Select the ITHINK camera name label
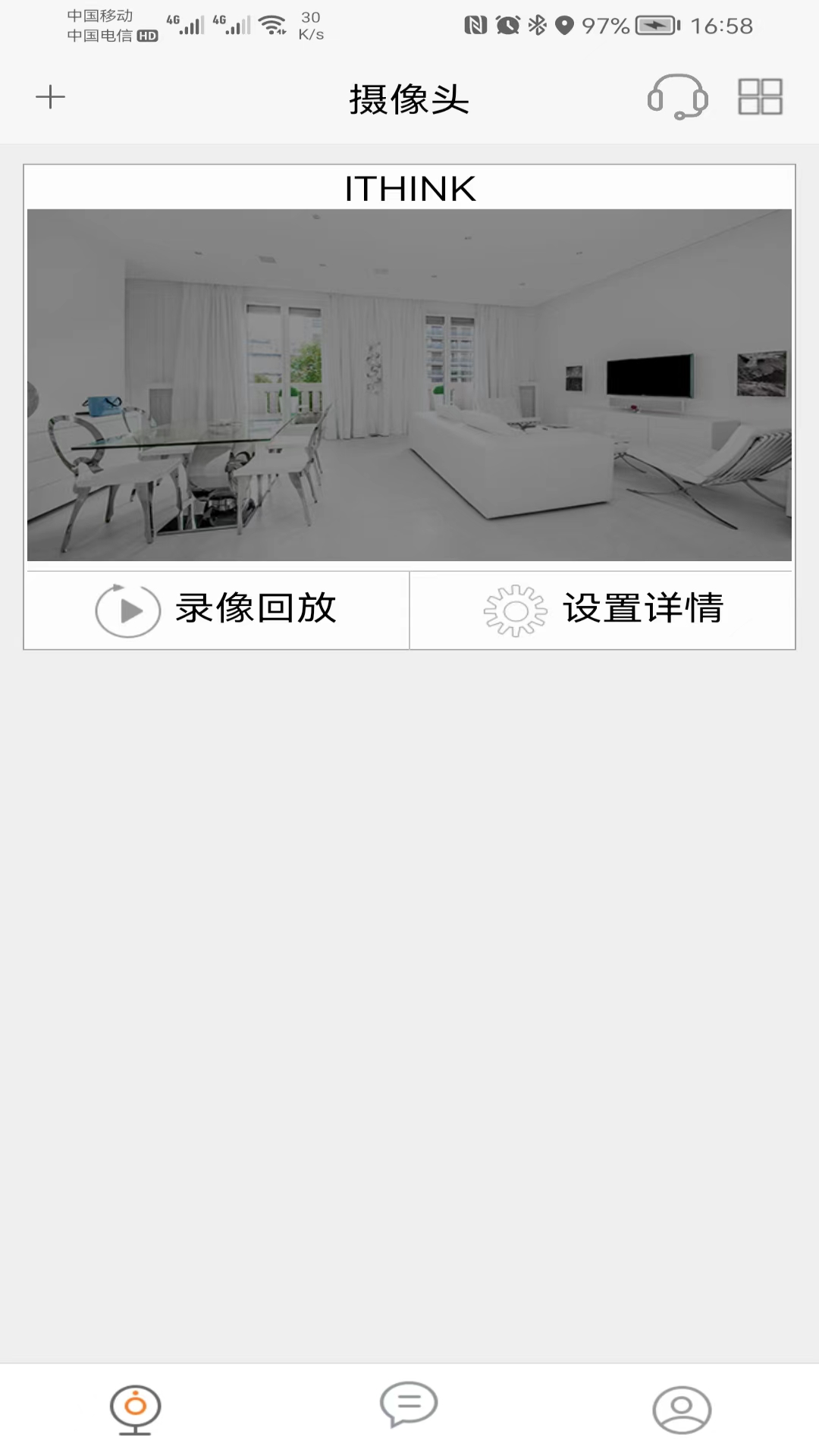This screenshot has width=819, height=1456. (409, 188)
